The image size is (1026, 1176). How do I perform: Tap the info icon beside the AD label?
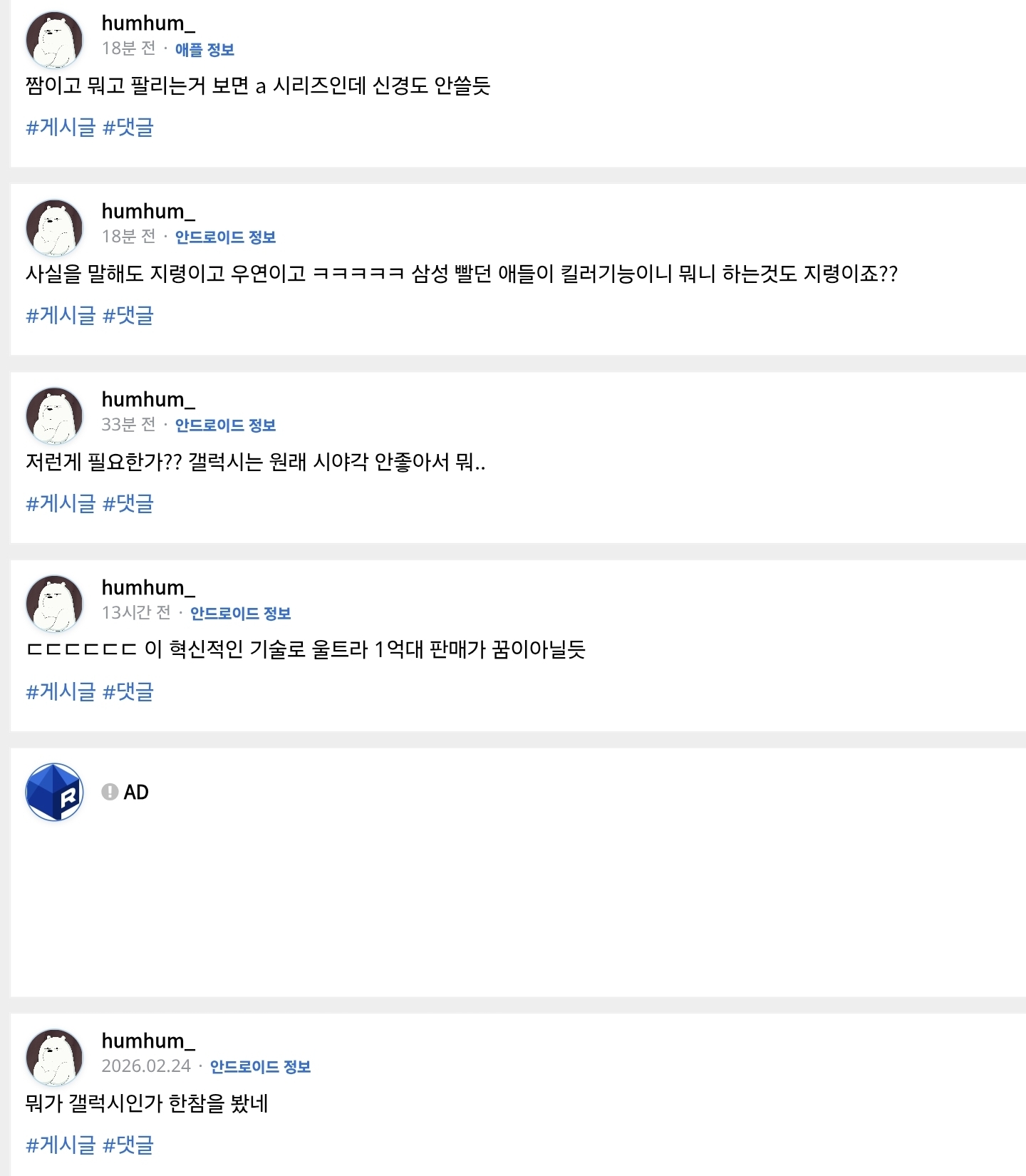coord(110,792)
